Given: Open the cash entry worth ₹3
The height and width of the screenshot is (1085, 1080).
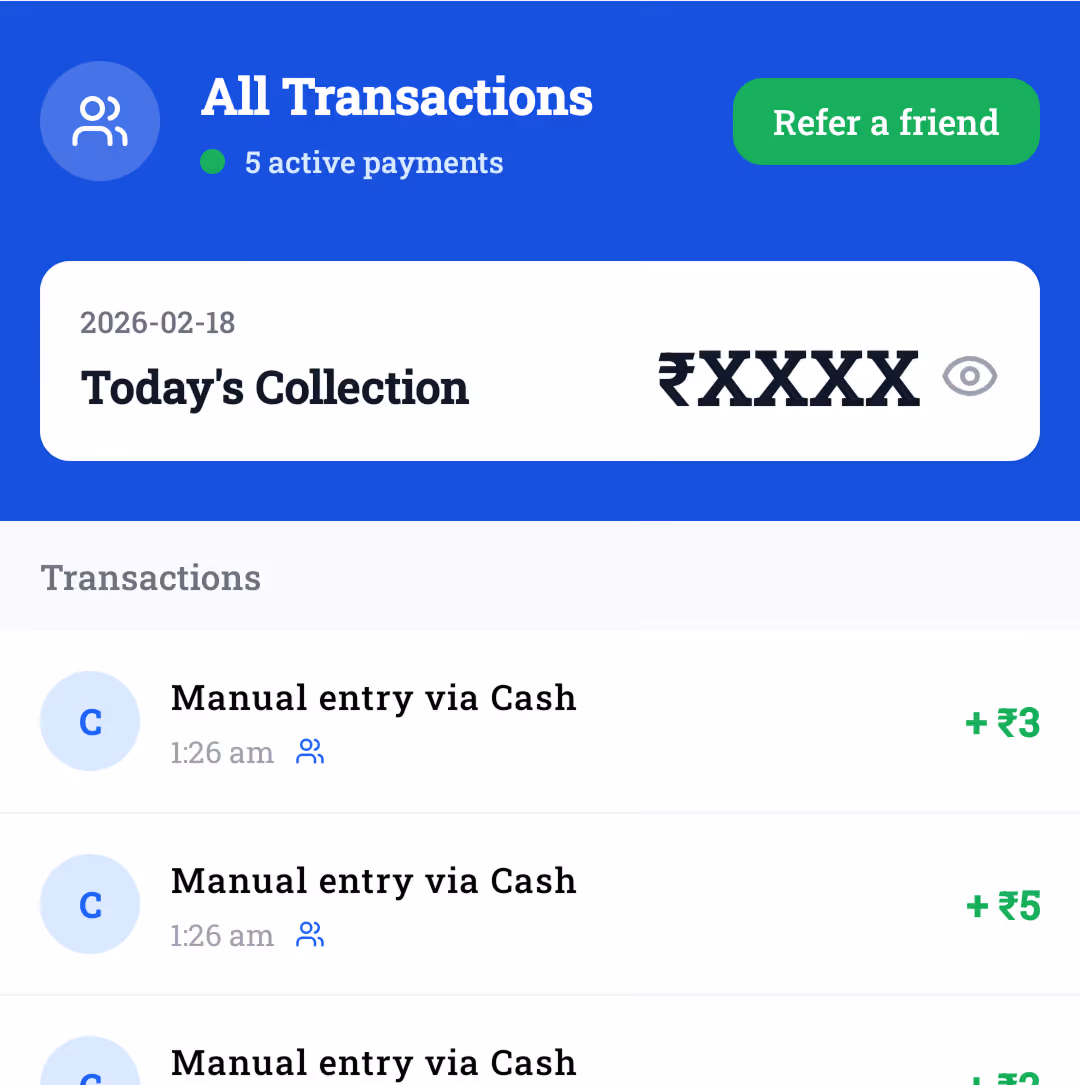Looking at the screenshot, I should (540, 722).
